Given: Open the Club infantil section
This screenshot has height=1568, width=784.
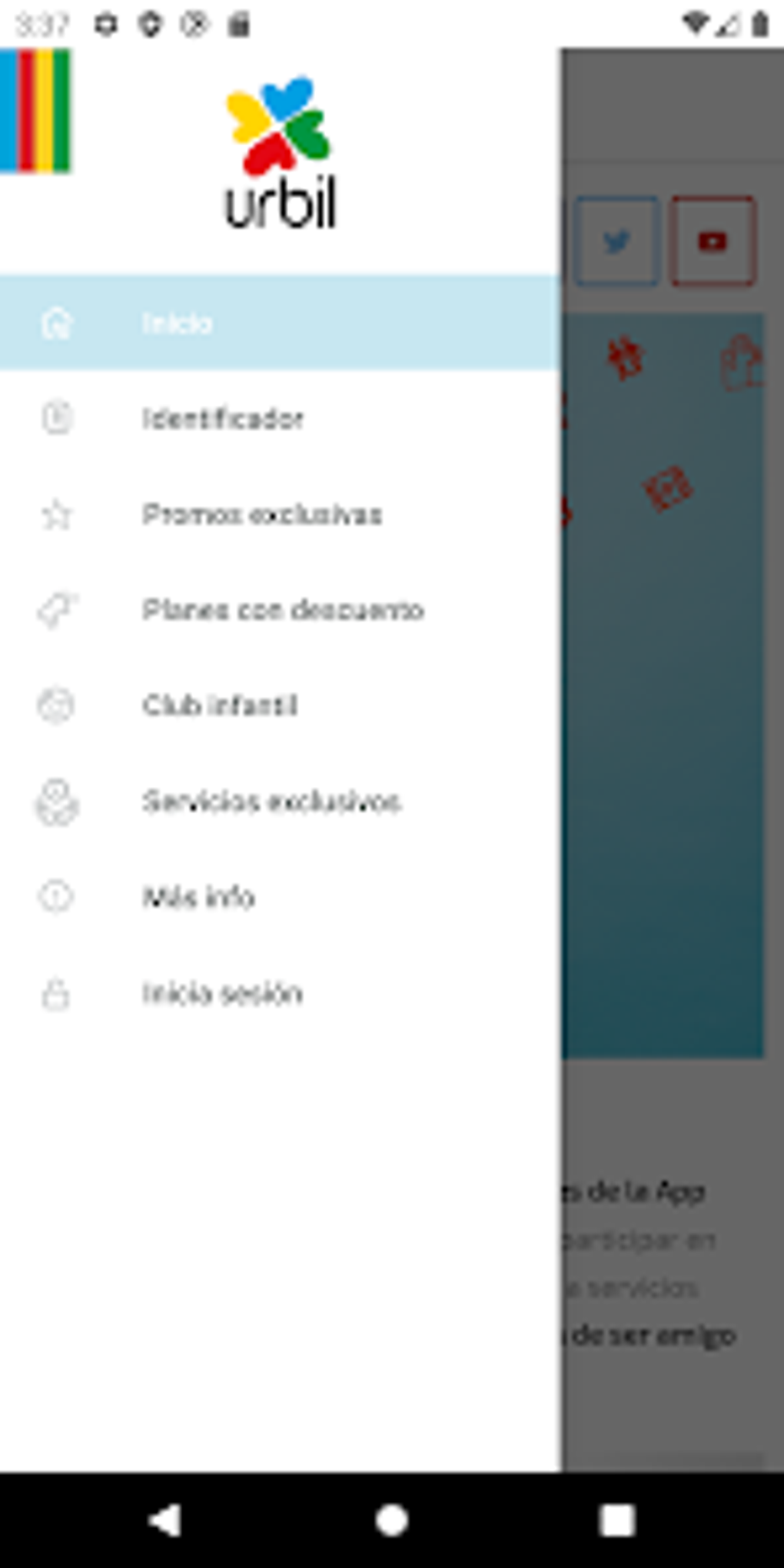Looking at the screenshot, I should click(x=280, y=706).
